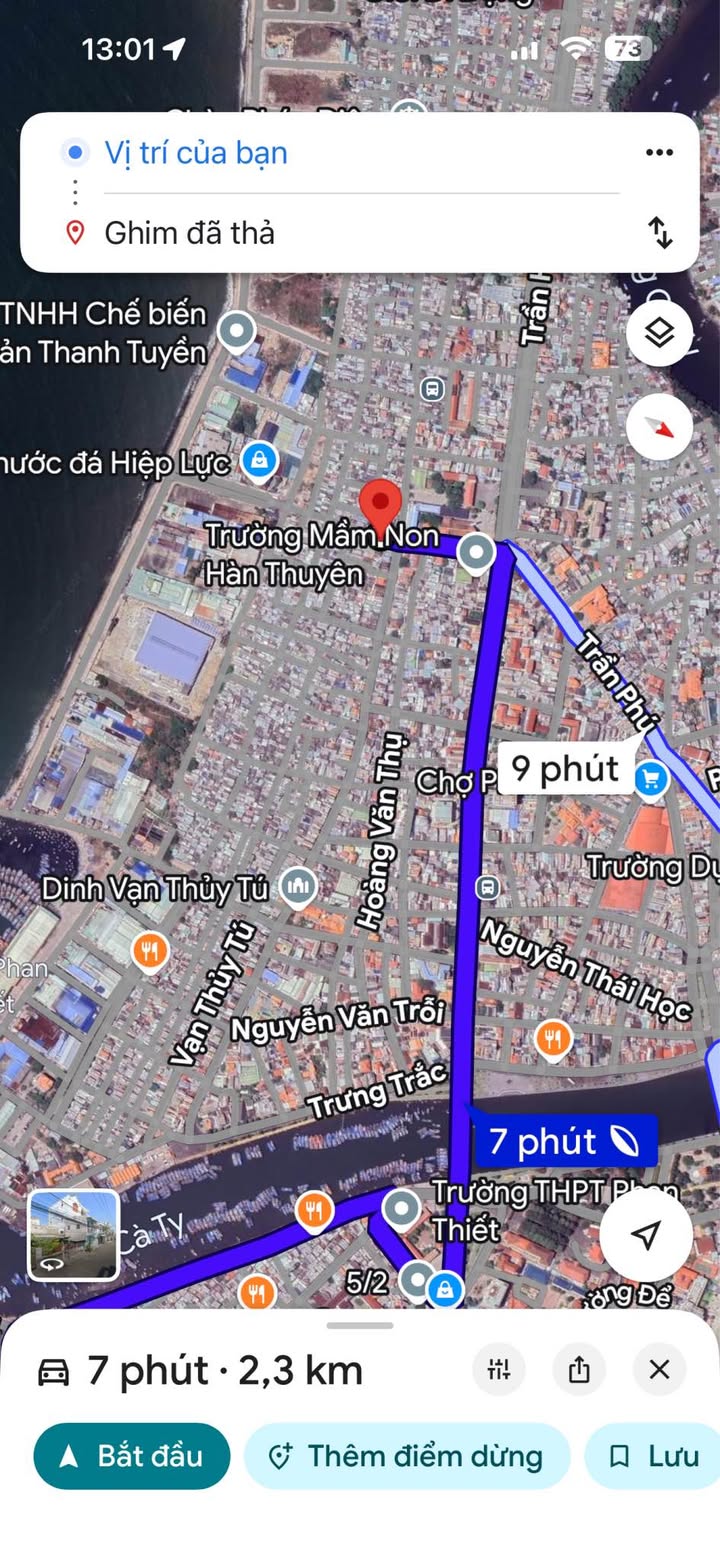
Task: Tap the nước đá Hiệp Lực shop marker
Action: point(259,461)
